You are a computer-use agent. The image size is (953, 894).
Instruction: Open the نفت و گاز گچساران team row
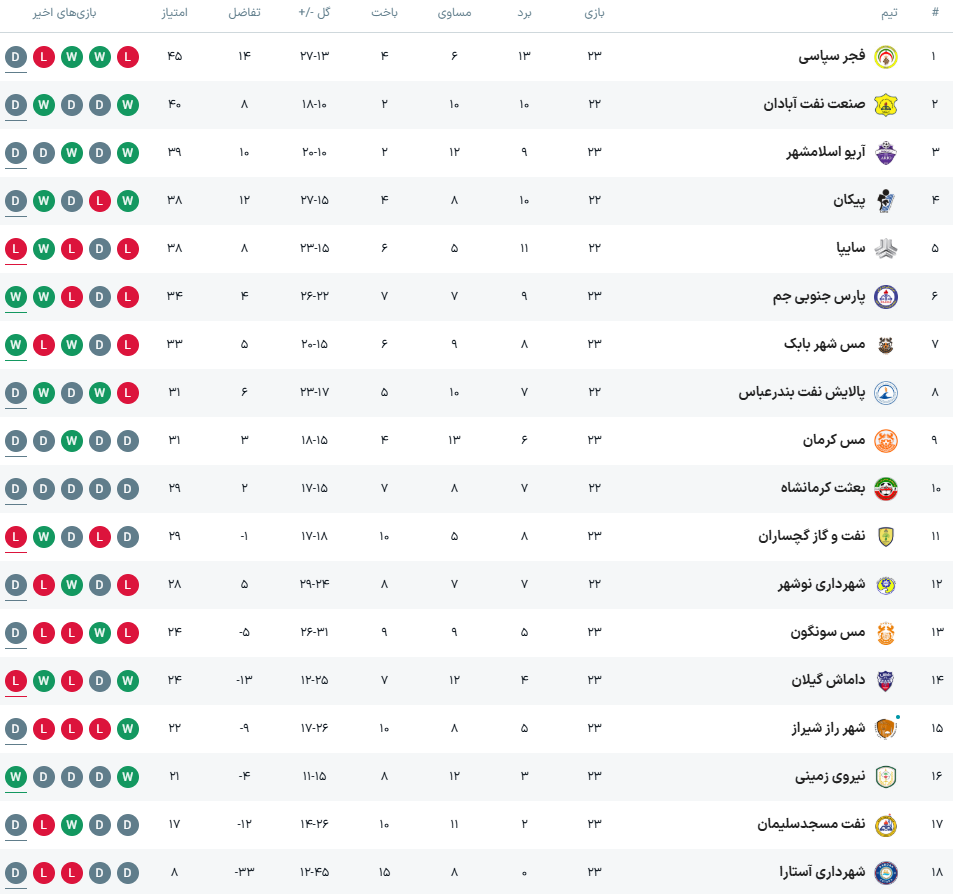[811, 536]
